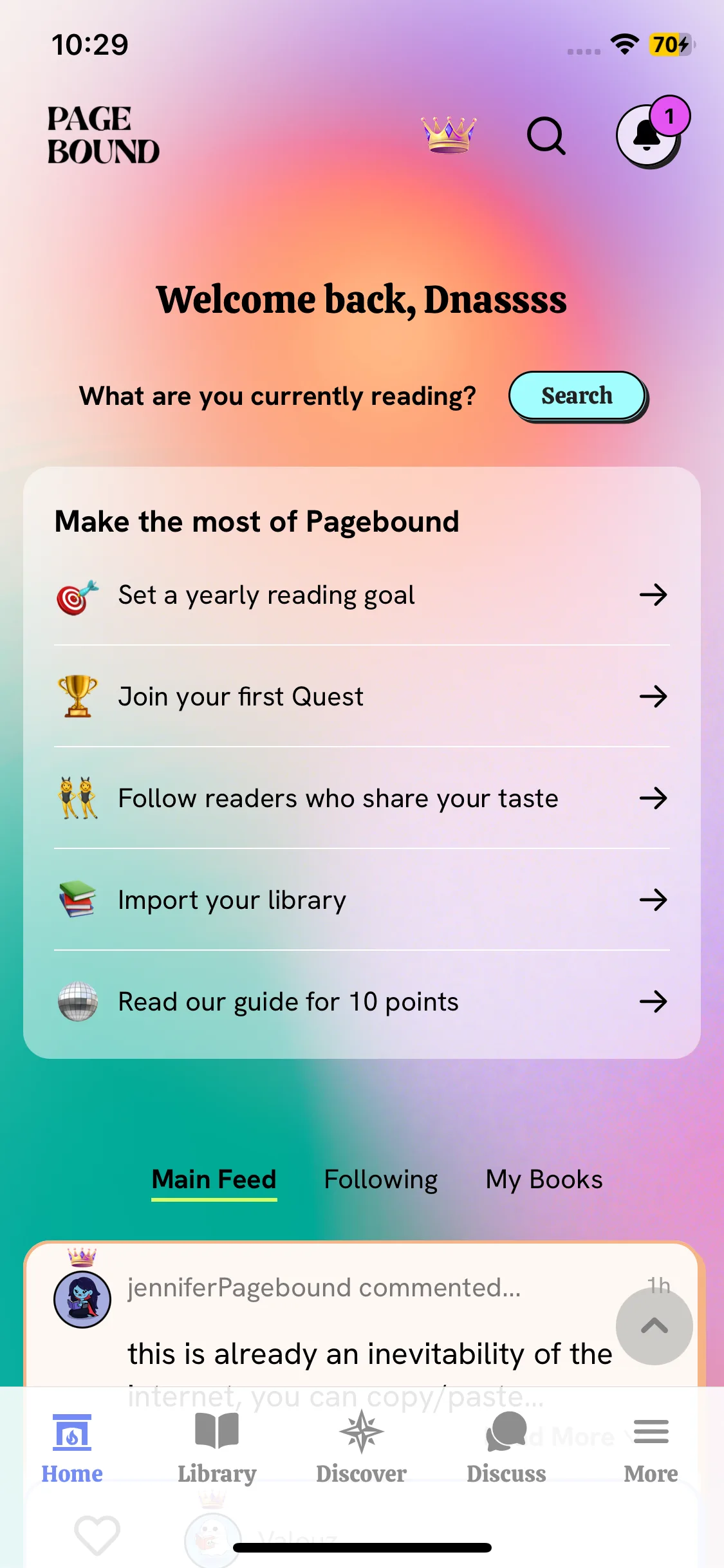Tap the scroll-to-top arrow button
The height and width of the screenshot is (1568, 724).
654,1326
